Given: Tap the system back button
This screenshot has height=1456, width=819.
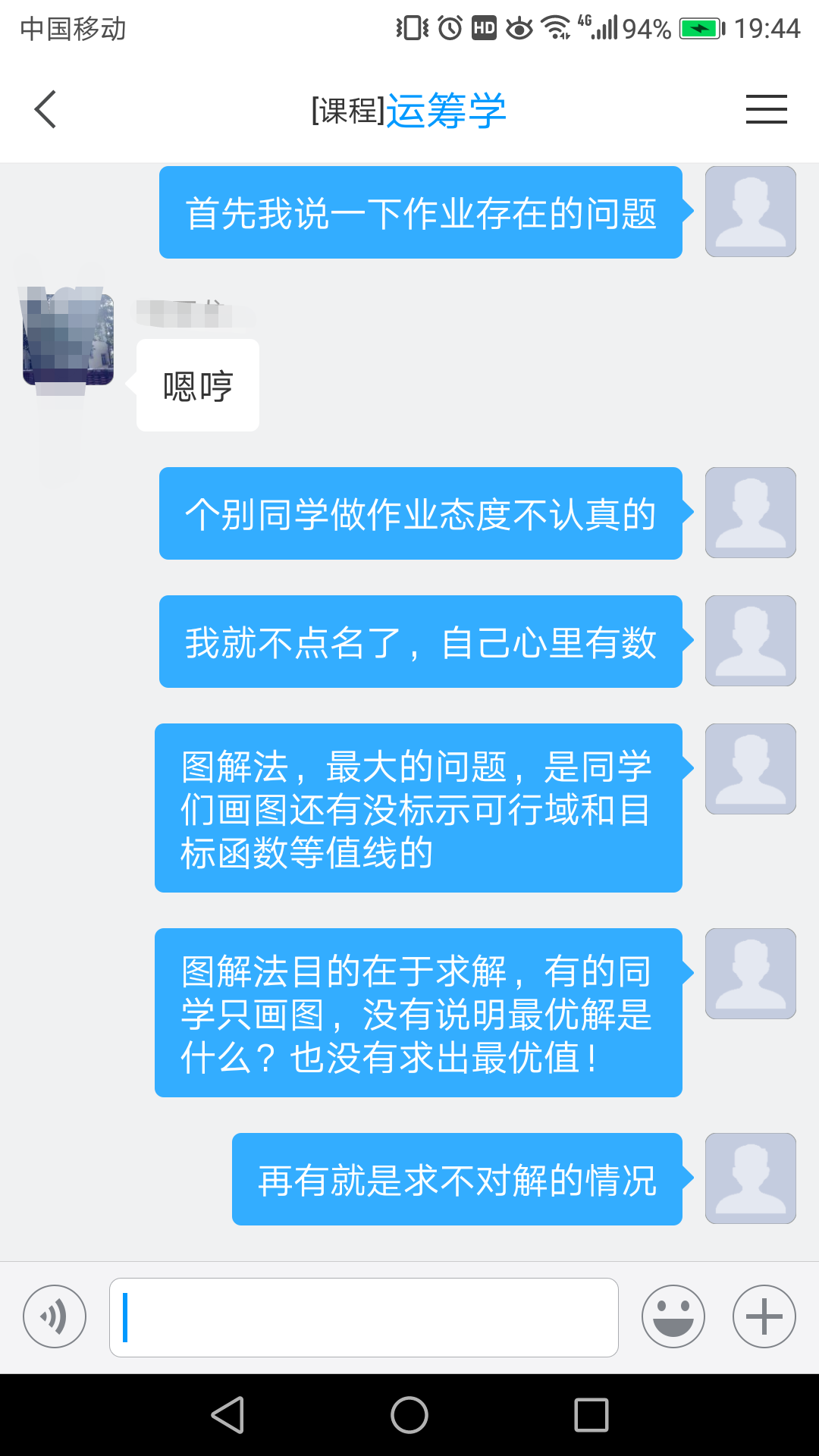Looking at the screenshot, I should pyautogui.click(x=227, y=1415).
